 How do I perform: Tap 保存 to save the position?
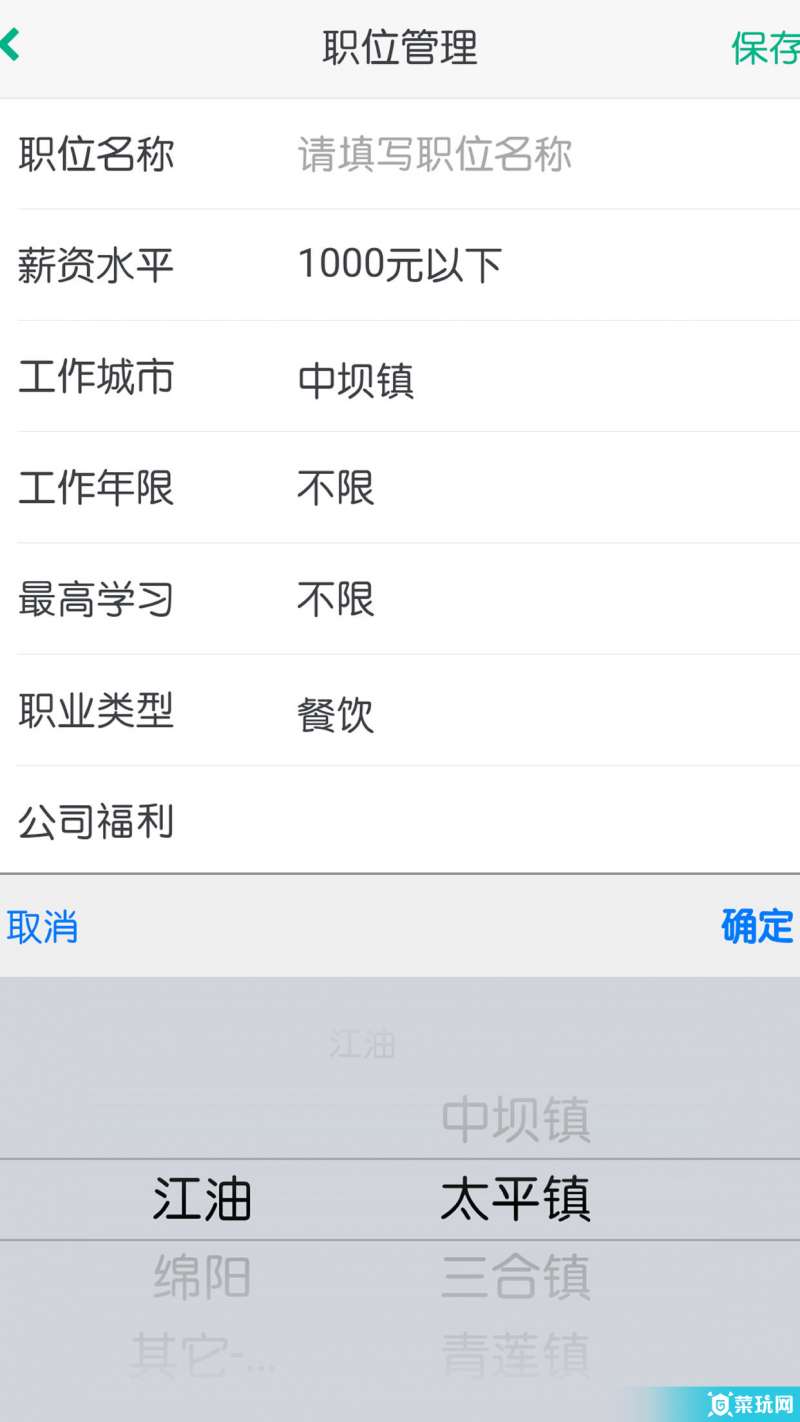tap(766, 48)
